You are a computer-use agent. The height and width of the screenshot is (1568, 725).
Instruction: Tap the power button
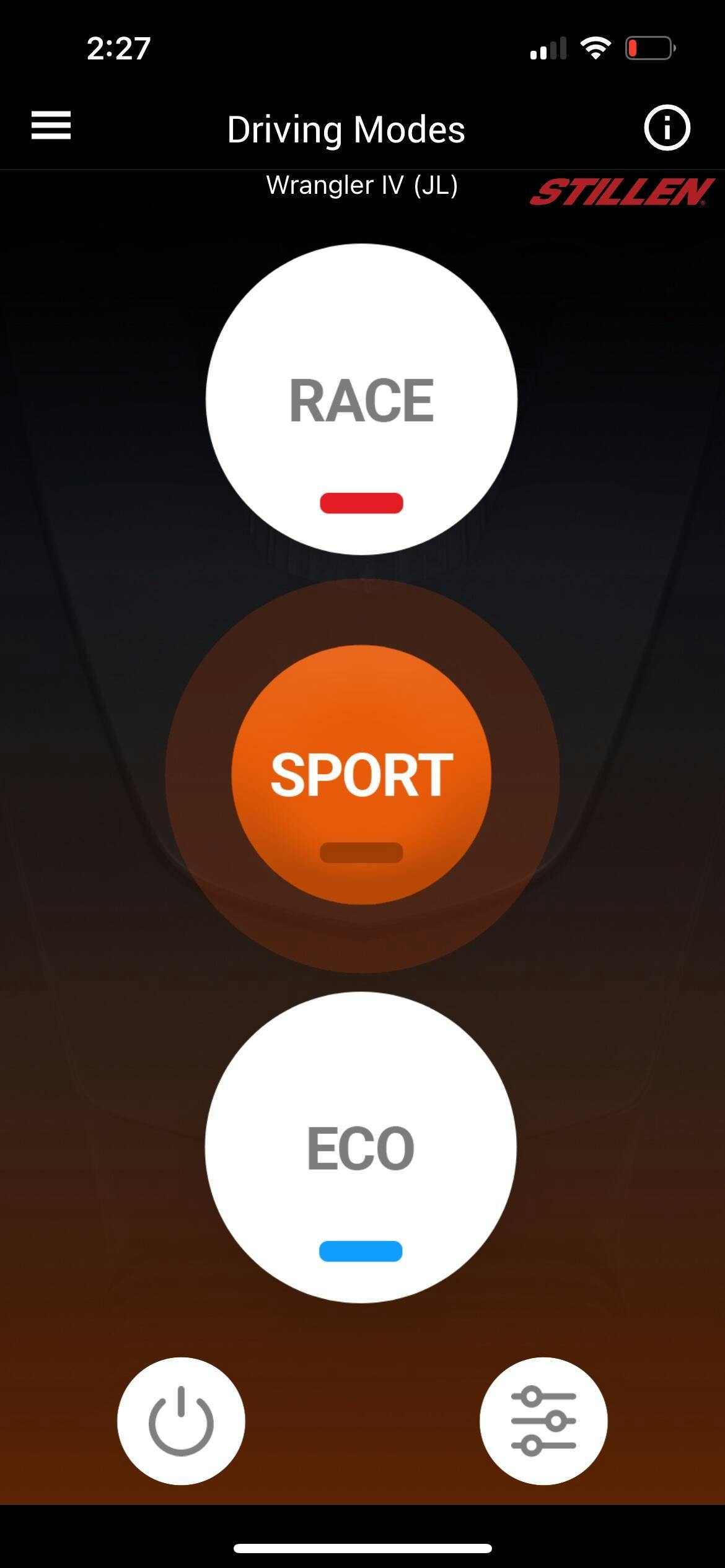click(181, 1421)
